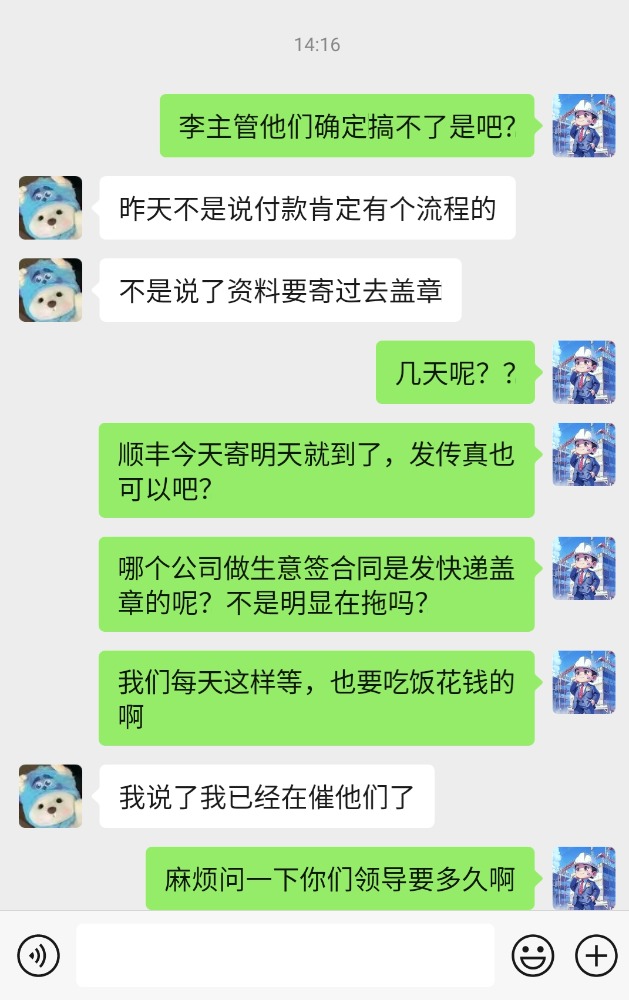Image resolution: width=629 pixels, height=1000 pixels.
Task: Focus the message text field
Action: [285, 956]
